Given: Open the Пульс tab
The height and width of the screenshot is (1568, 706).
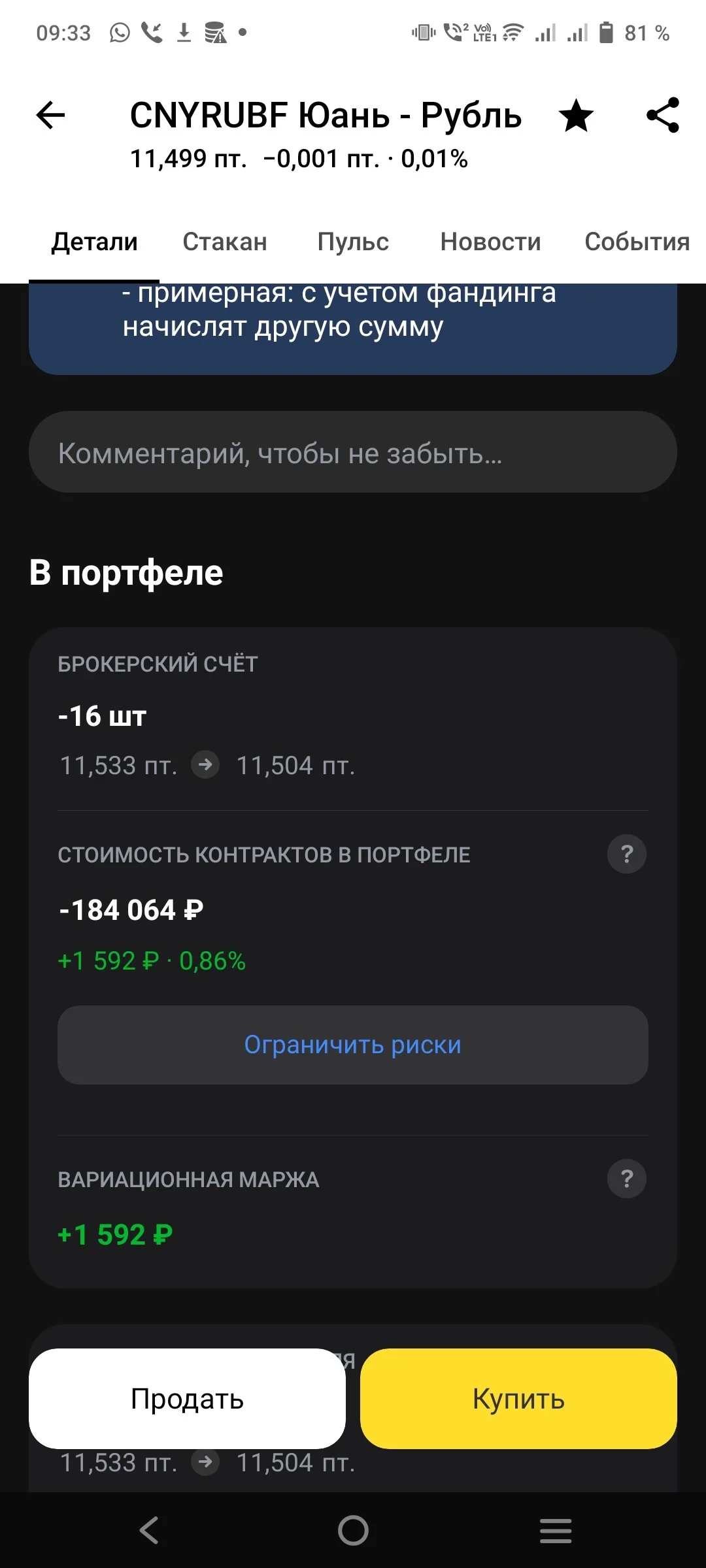Looking at the screenshot, I should click(353, 242).
